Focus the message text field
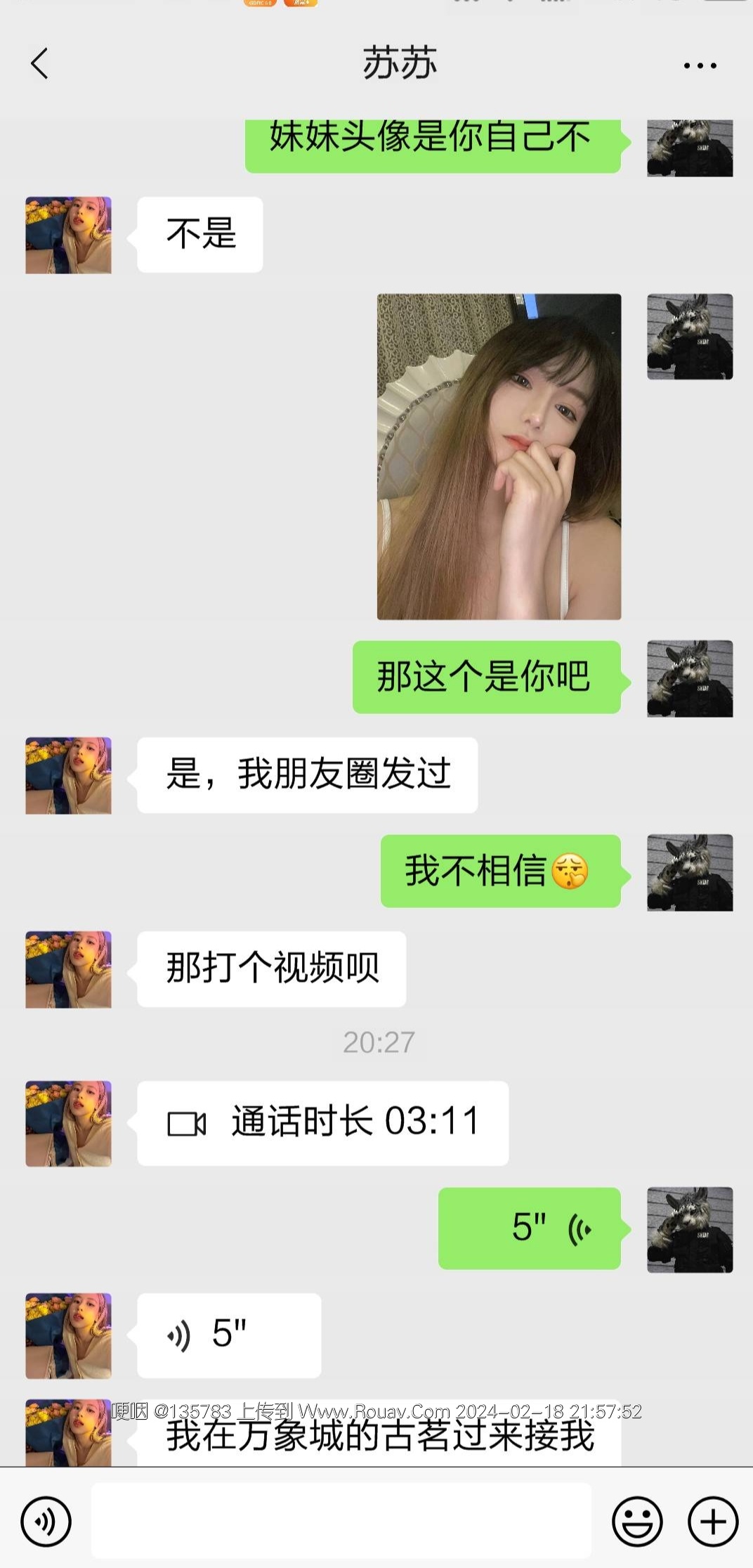 pos(341,1522)
